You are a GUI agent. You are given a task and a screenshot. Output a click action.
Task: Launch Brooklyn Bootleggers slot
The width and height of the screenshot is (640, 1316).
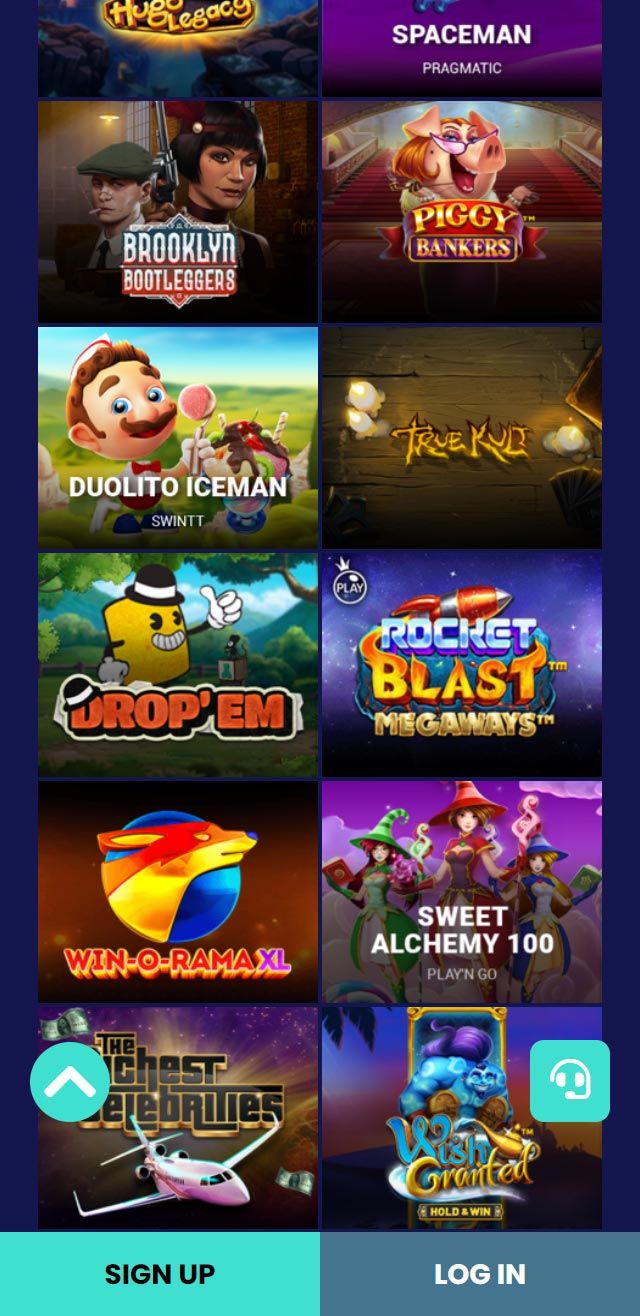click(x=178, y=211)
